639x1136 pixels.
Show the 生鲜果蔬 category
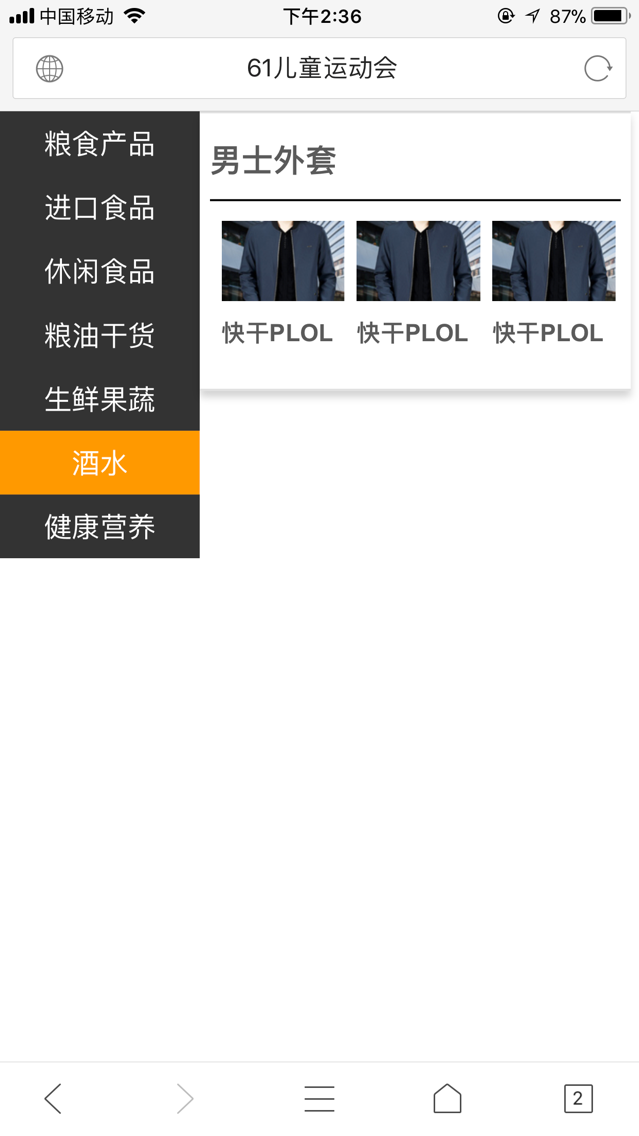point(100,399)
